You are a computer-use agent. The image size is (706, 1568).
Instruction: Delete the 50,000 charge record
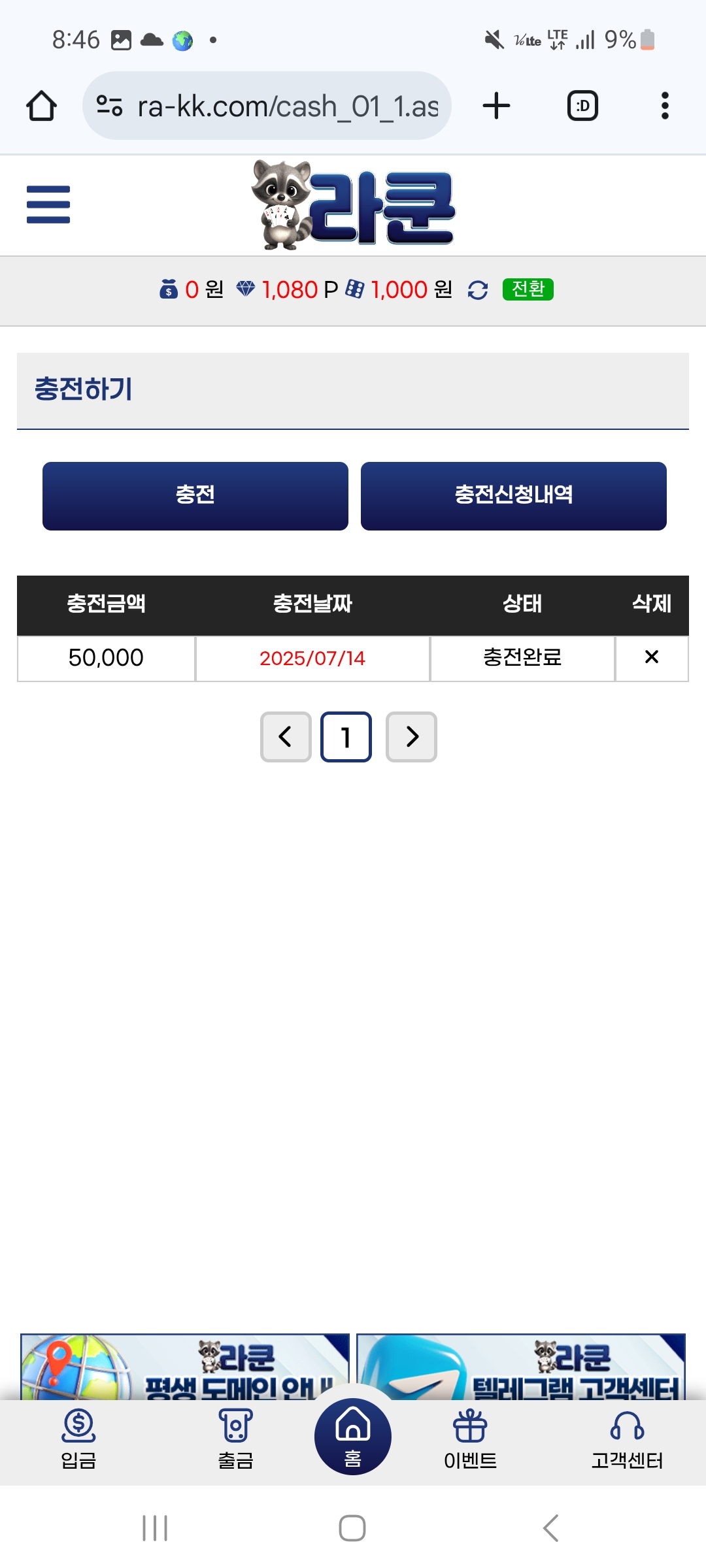pyautogui.click(x=651, y=657)
